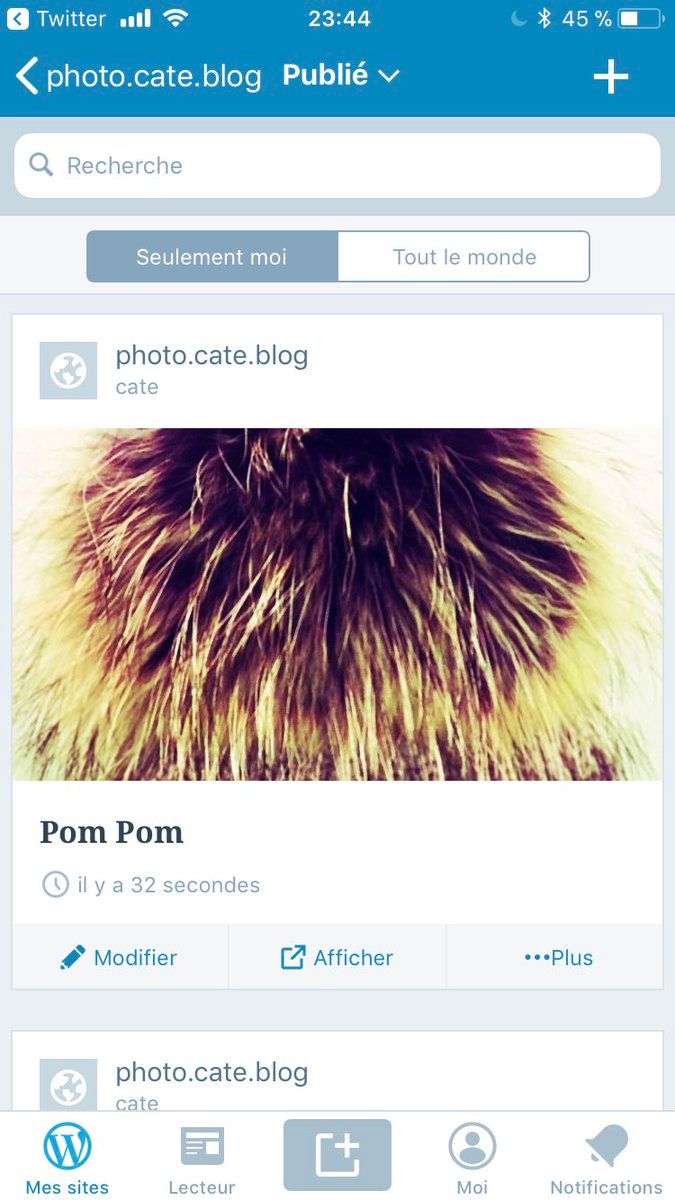Switch to Tout le monde filter

pyautogui.click(x=464, y=257)
